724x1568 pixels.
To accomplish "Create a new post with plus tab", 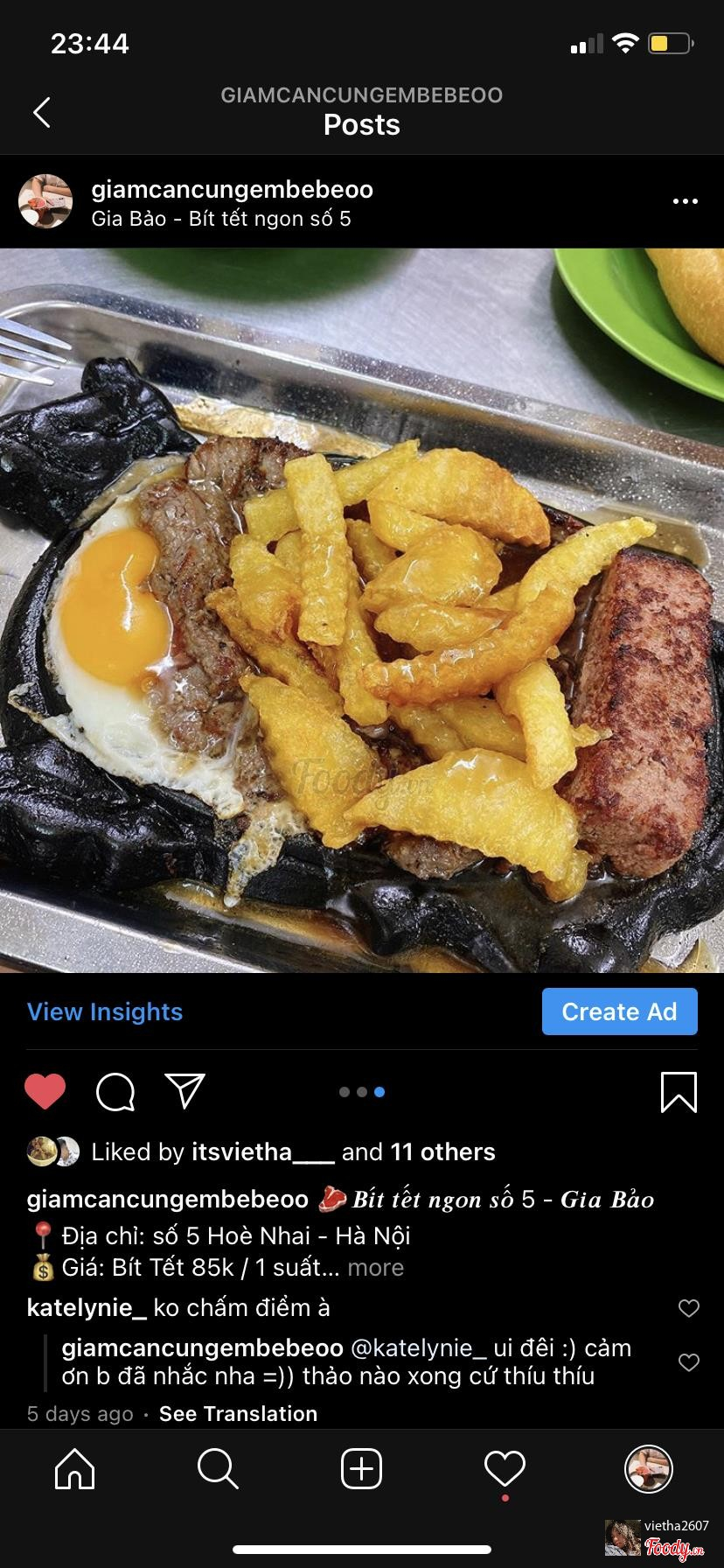I will click(361, 1468).
